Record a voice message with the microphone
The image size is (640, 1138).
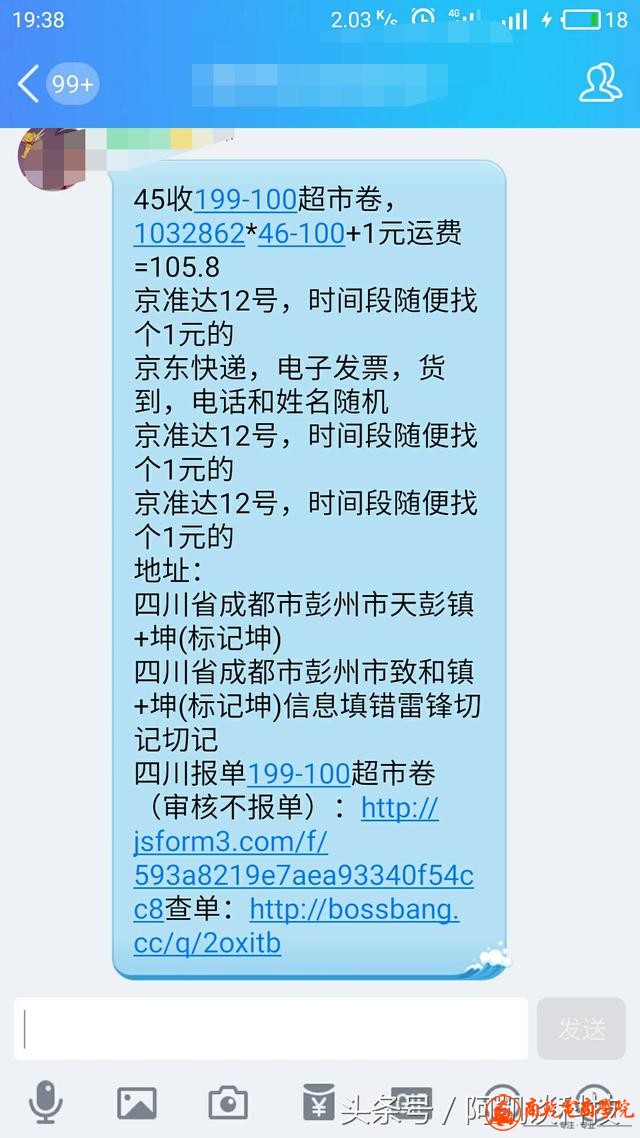45,1103
